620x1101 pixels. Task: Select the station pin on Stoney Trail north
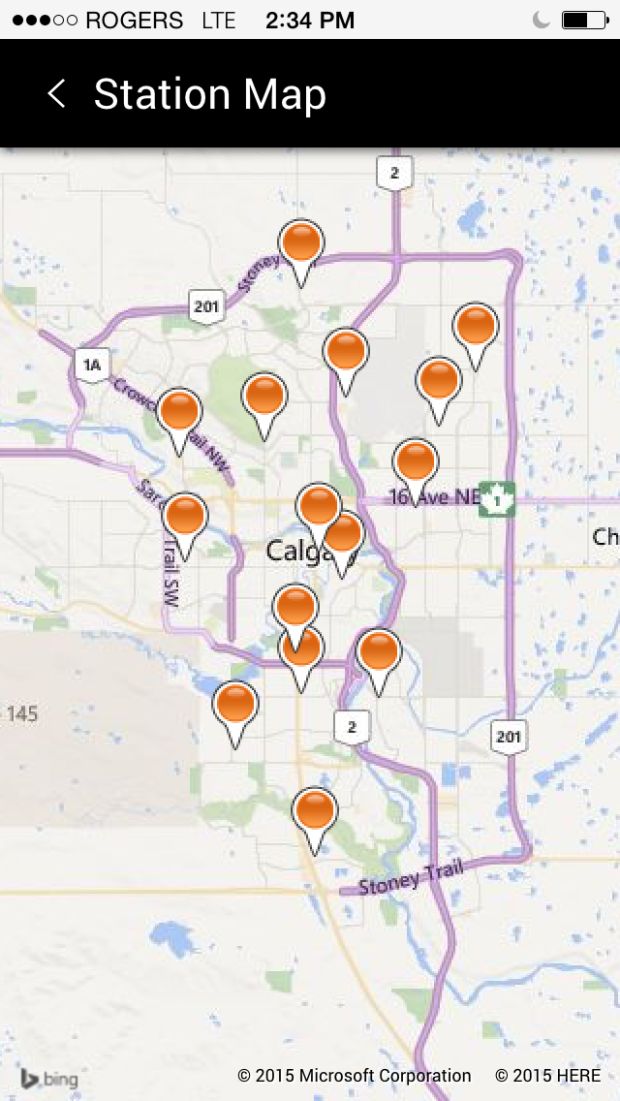(301, 244)
